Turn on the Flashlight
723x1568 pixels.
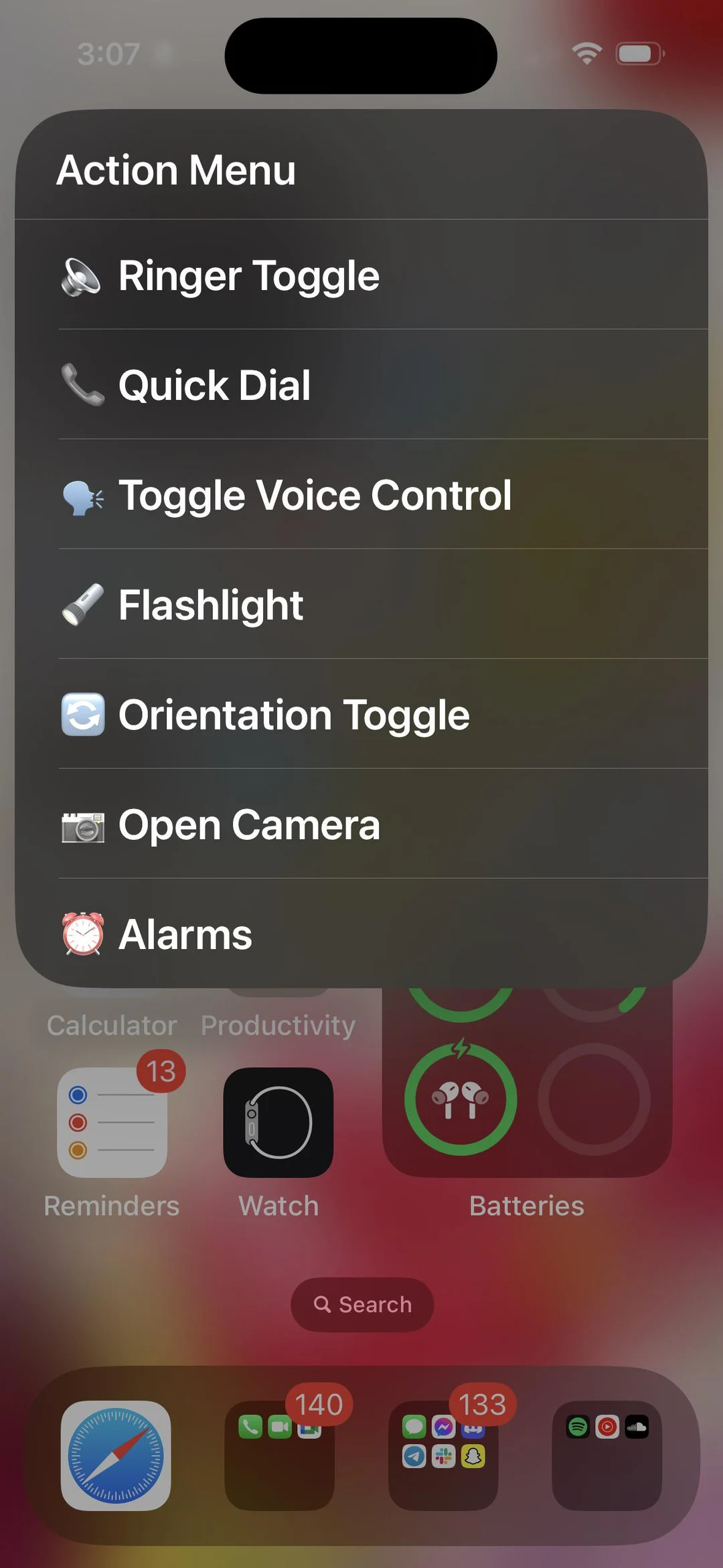[x=210, y=604]
